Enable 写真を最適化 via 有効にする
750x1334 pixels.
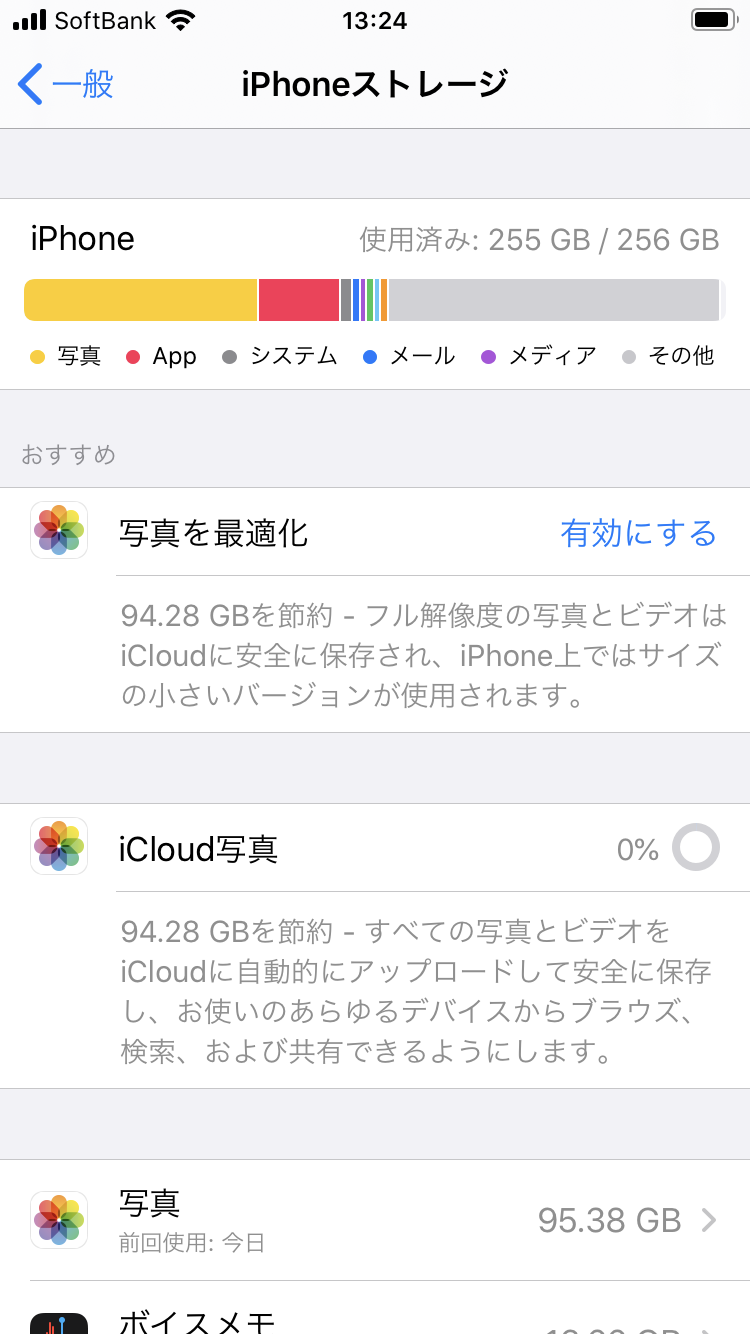coord(638,533)
